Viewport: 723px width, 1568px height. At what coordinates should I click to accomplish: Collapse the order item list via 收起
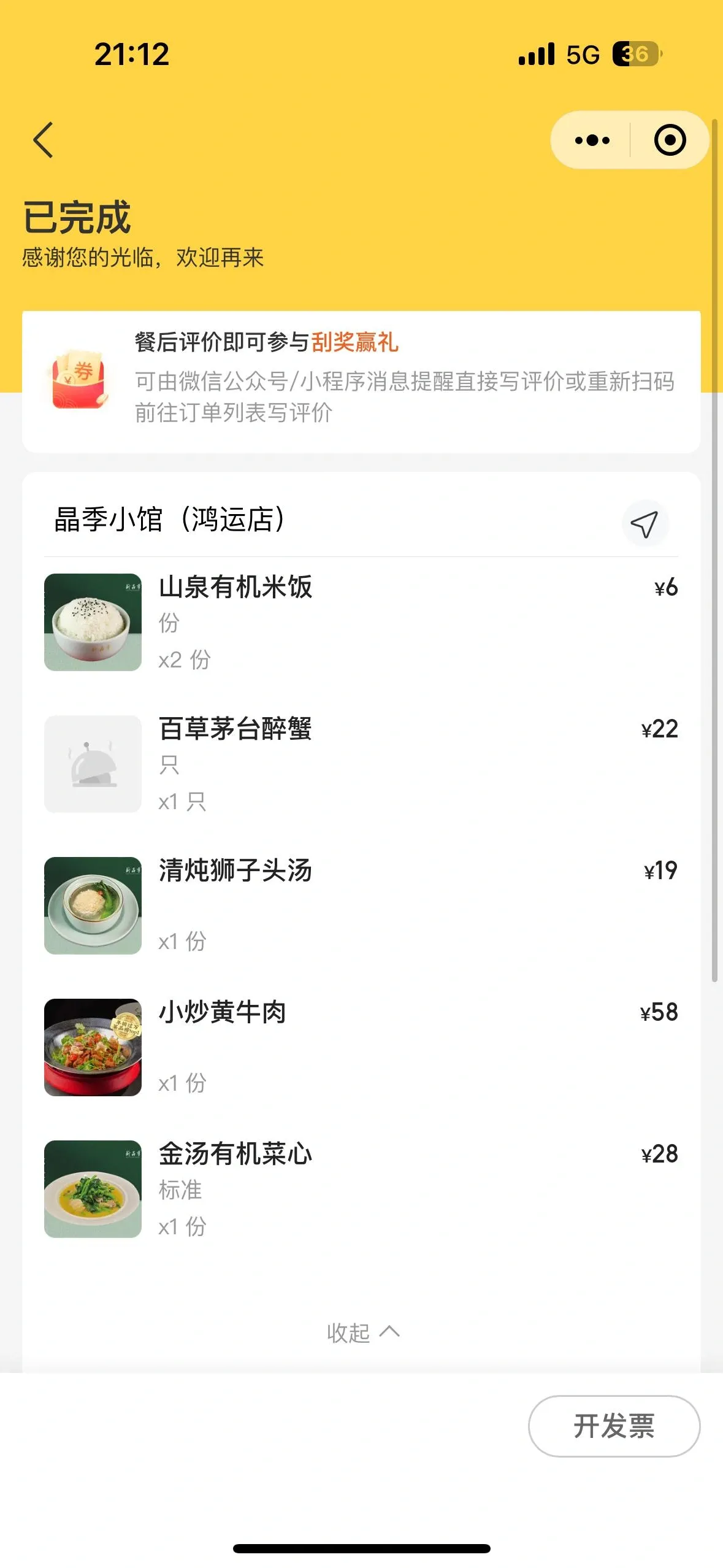click(x=362, y=1332)
